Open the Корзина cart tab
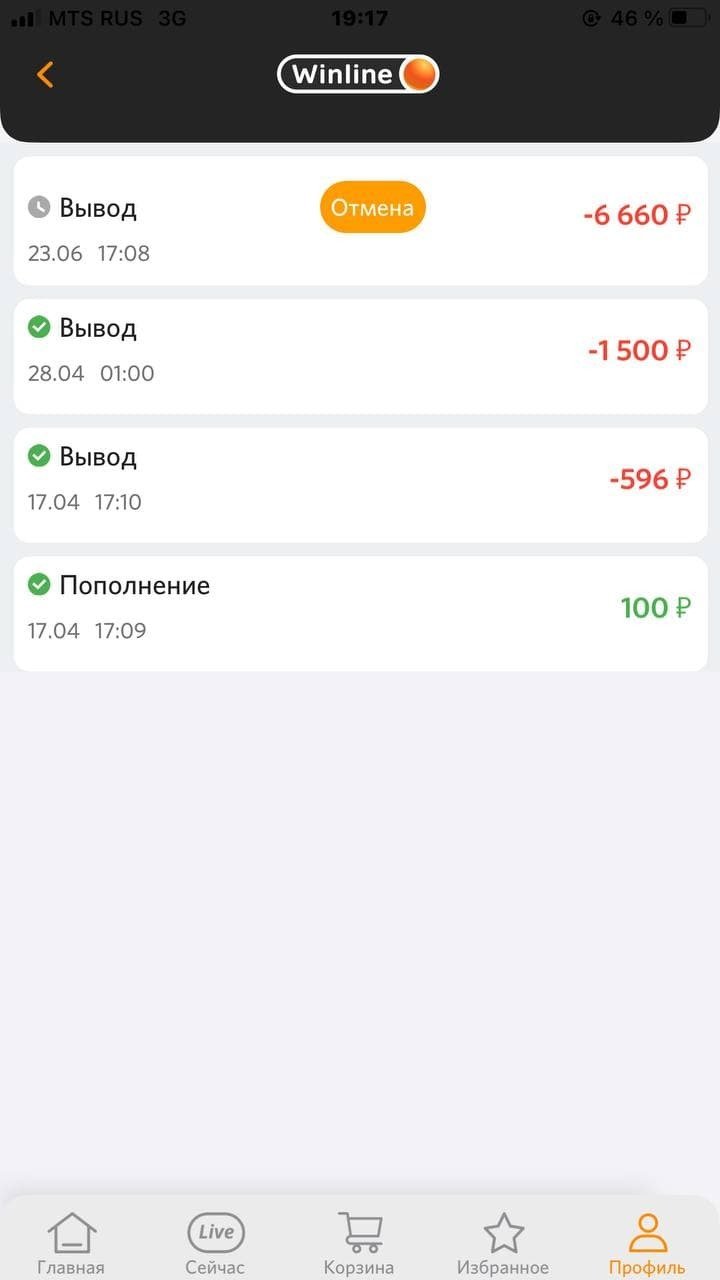The image size is (720, 1280). (x=359, y=1243)
